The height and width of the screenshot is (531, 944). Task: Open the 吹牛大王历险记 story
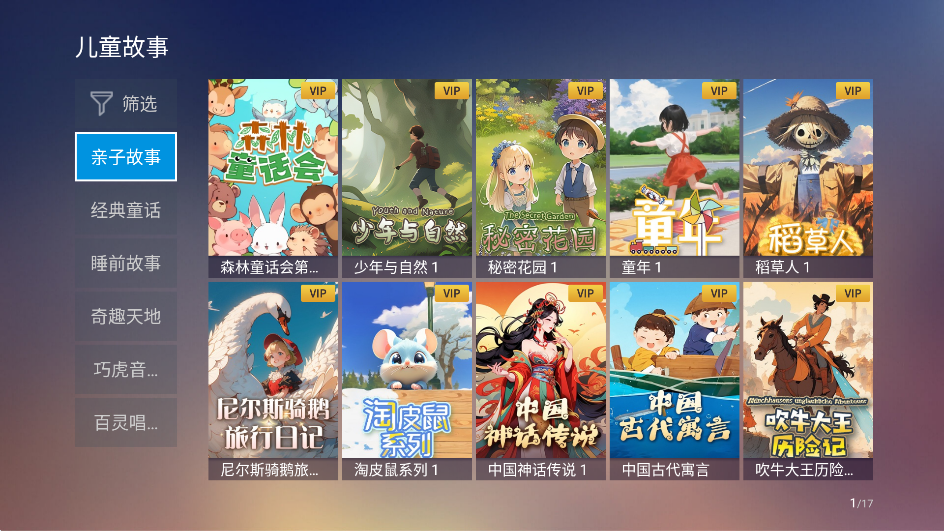tap(808, 380)
